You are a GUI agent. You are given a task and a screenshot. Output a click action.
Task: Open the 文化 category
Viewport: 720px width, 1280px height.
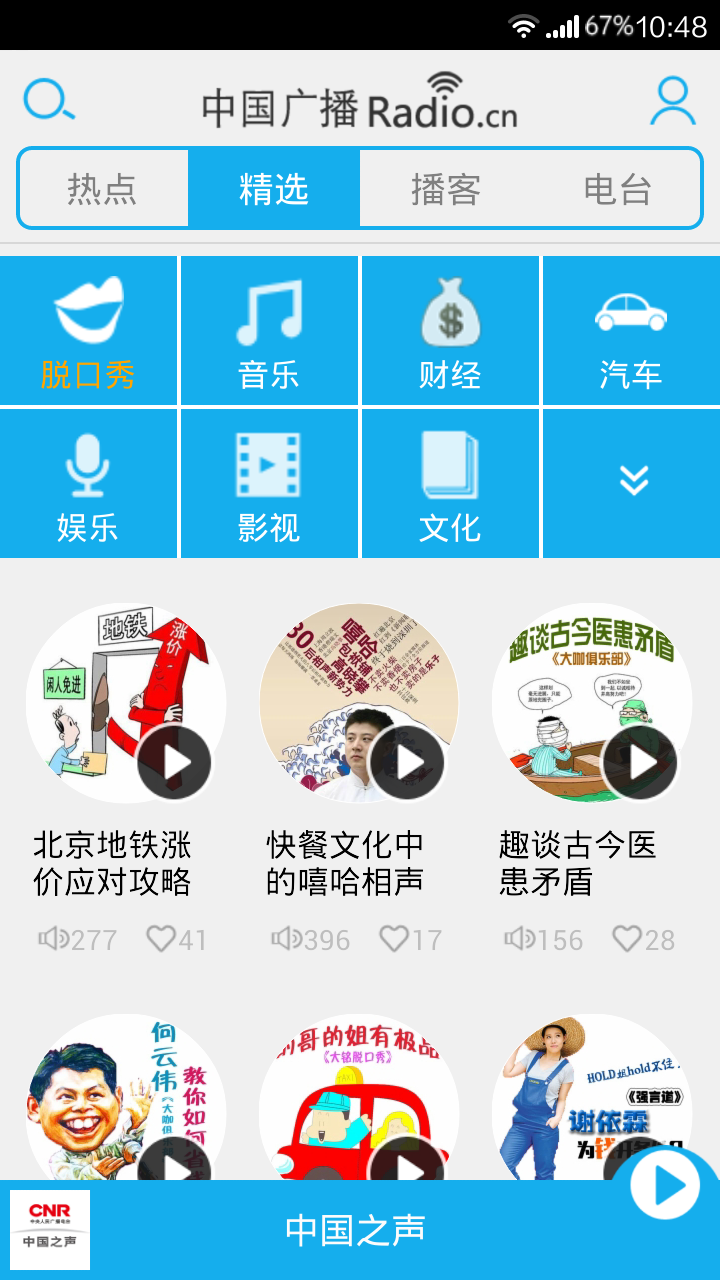point(450,484)
